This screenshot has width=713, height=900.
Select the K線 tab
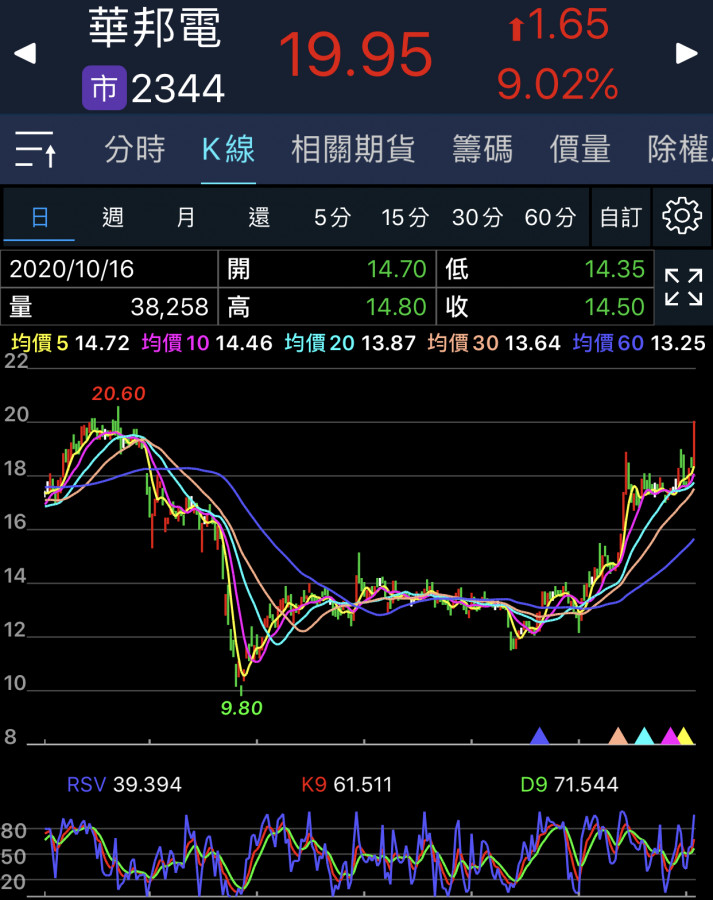click(x=228, y=150)
